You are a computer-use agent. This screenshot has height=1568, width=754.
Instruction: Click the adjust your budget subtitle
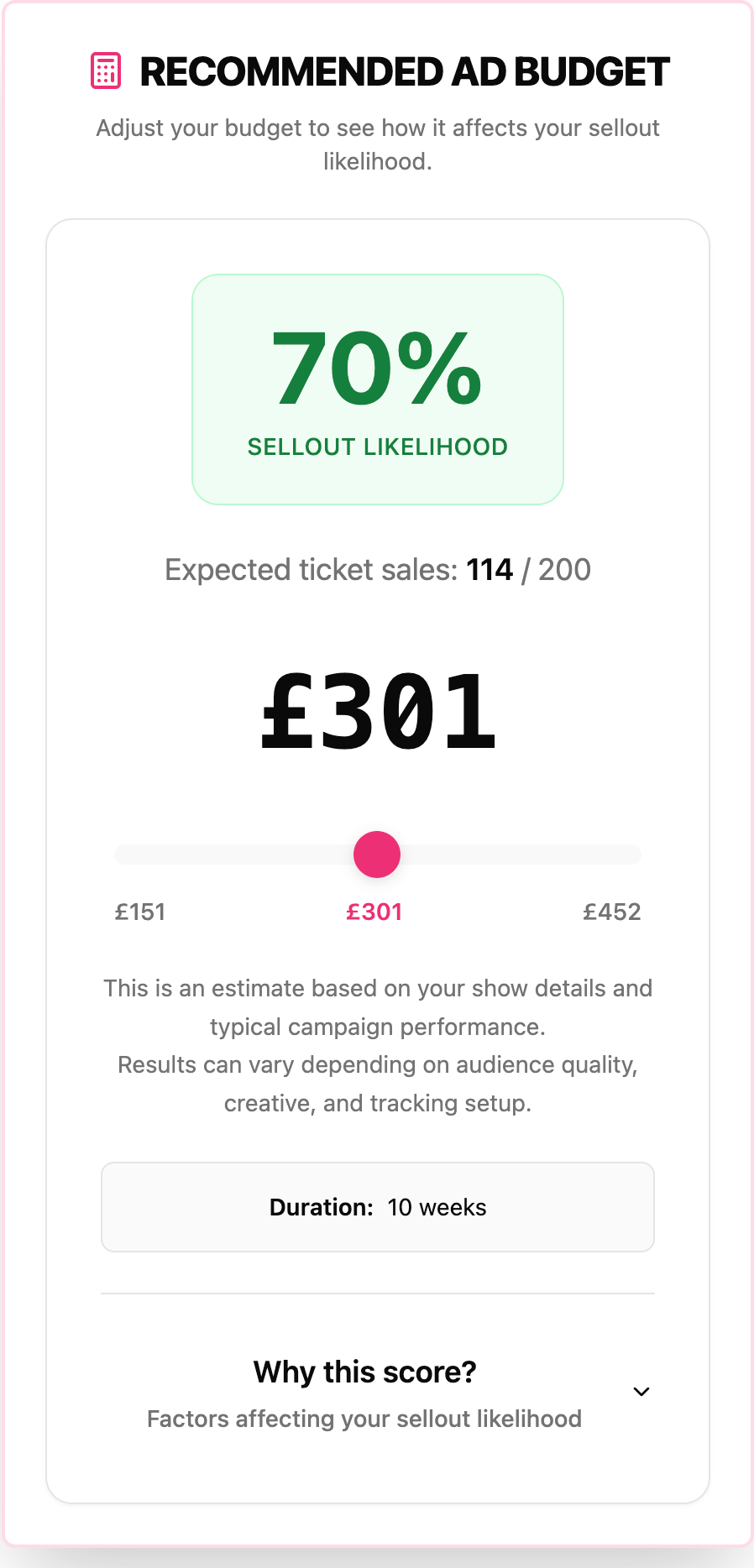[378, 144]
